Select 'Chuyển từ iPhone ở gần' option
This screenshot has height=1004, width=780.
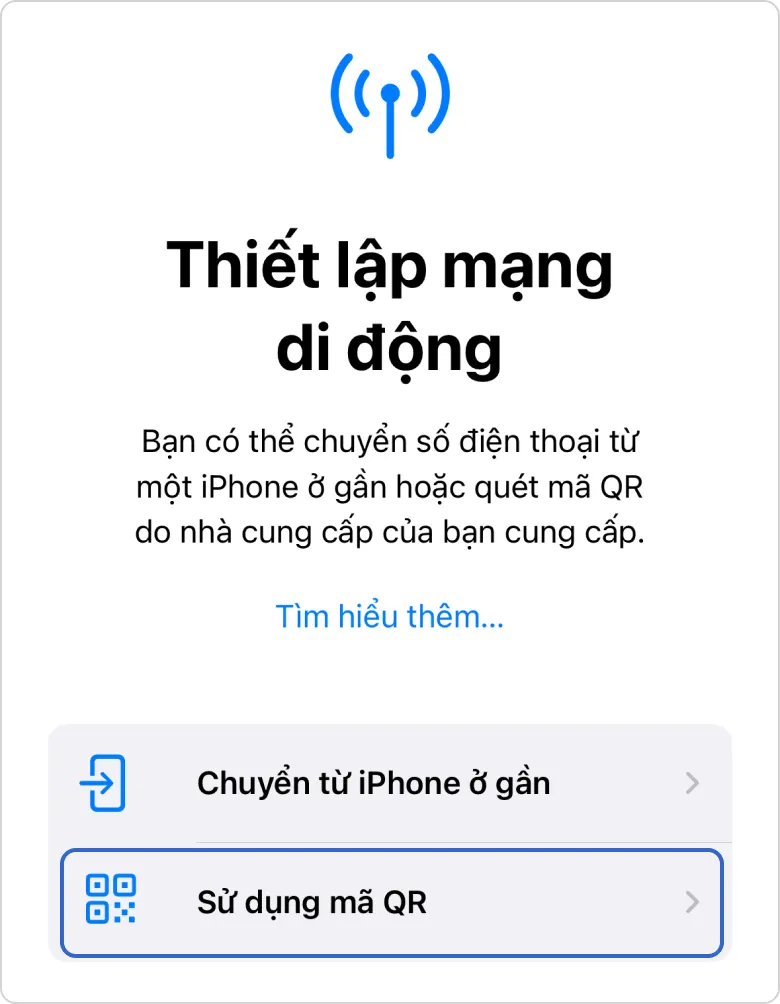389,783
